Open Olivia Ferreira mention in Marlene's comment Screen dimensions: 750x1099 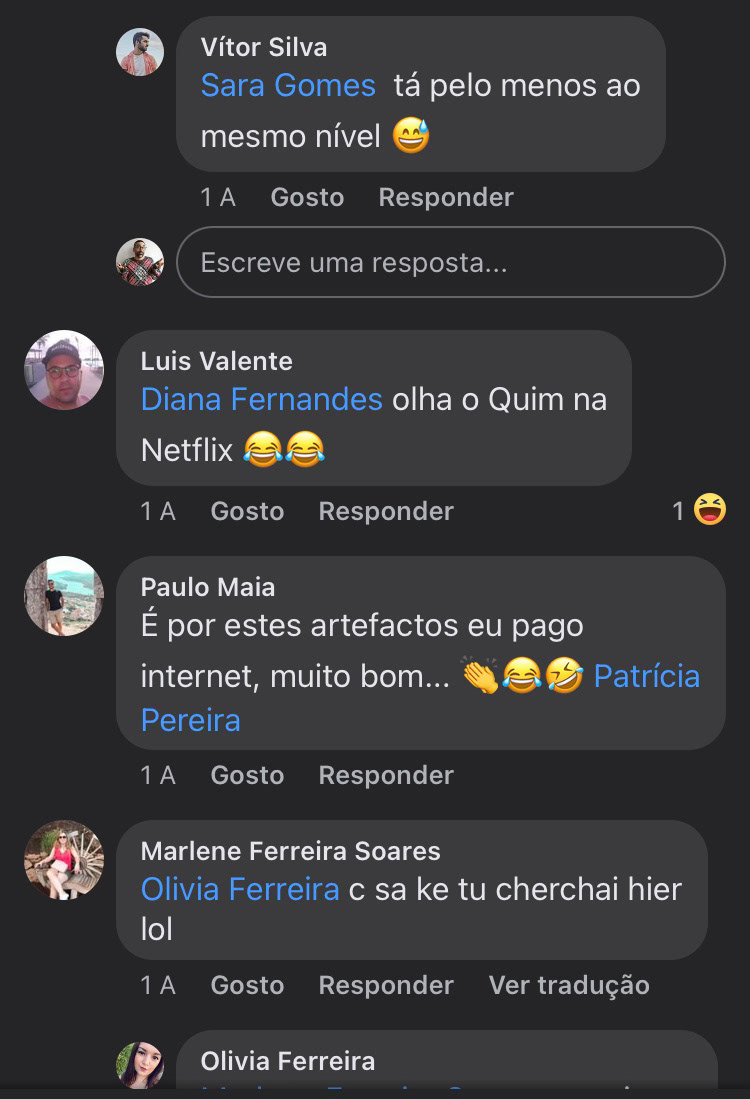point(240,889)
